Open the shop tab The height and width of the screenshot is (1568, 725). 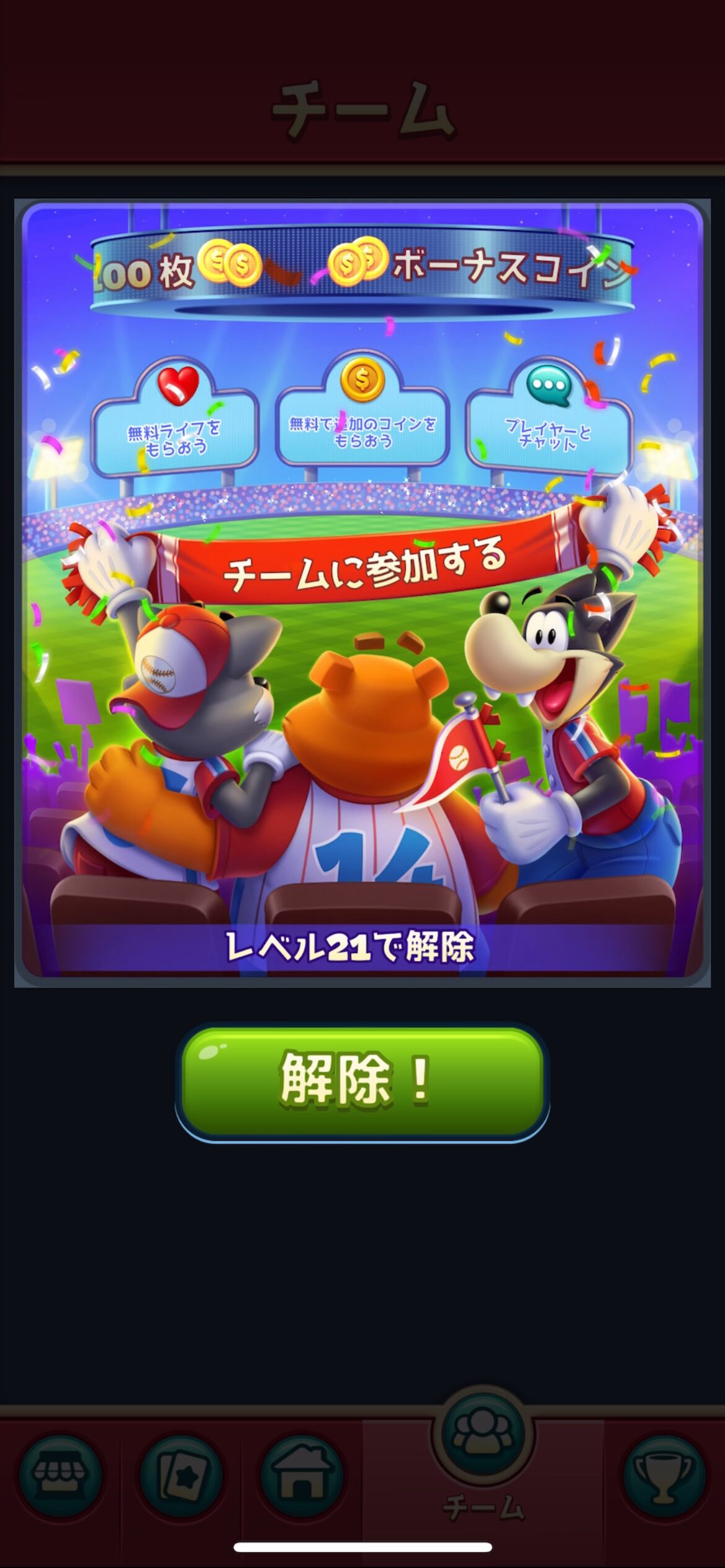60,1476
